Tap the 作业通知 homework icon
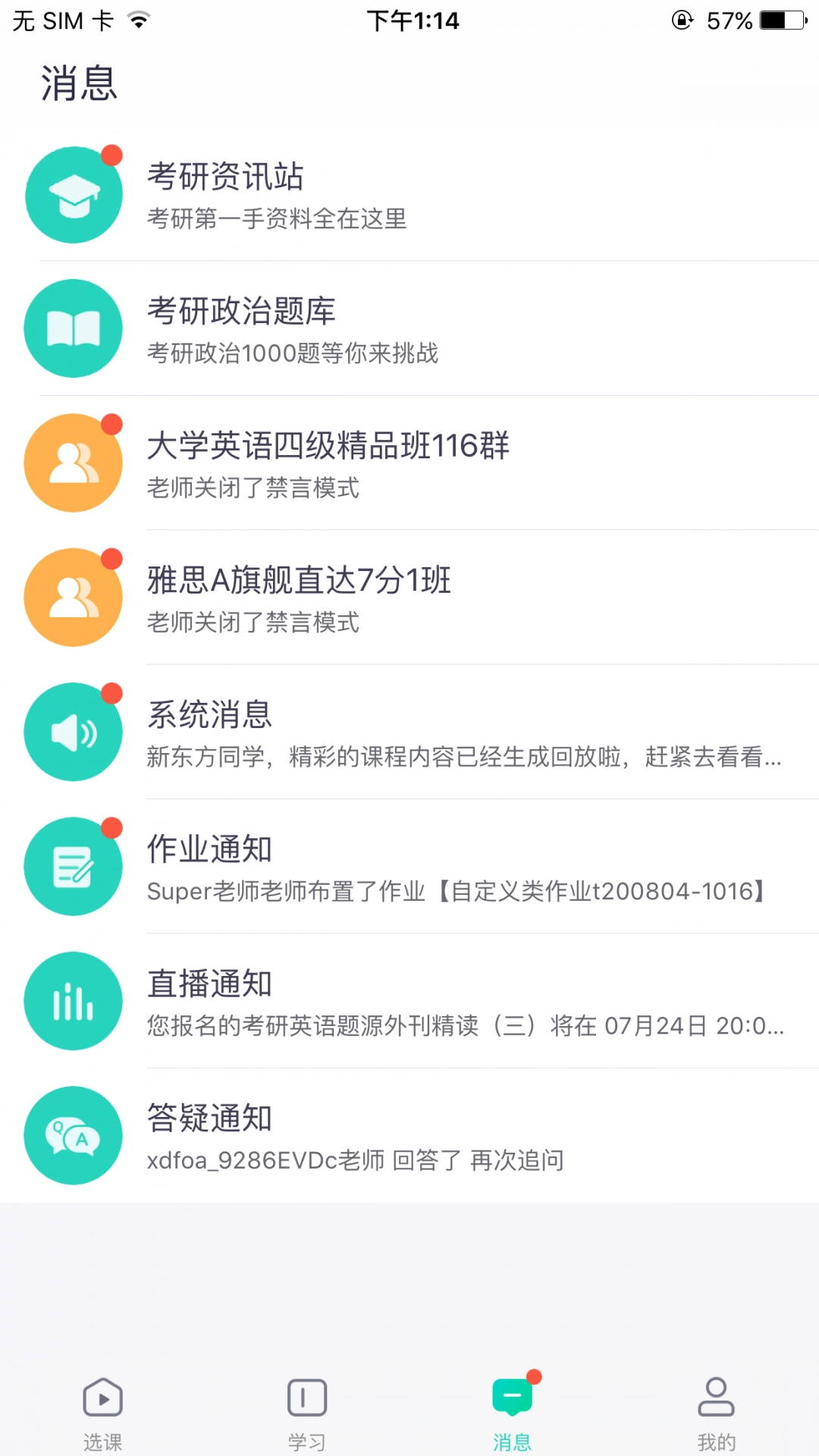Screen dimensions: 819x1456 pyautogui.click(x=73, y=866)
